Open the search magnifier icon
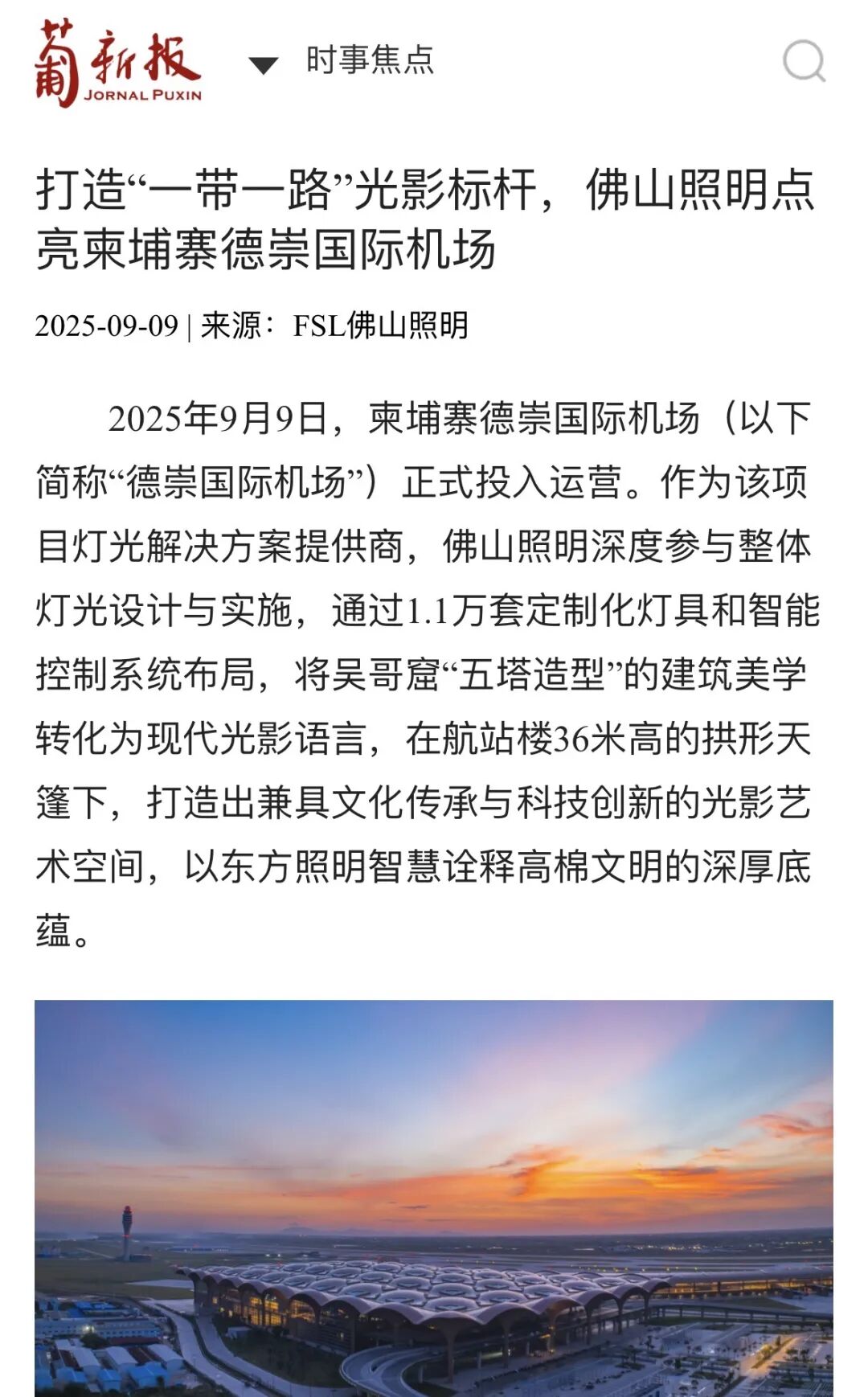Image resolution: width=868 pixels, height=1397 pixels. coord(804,61)
